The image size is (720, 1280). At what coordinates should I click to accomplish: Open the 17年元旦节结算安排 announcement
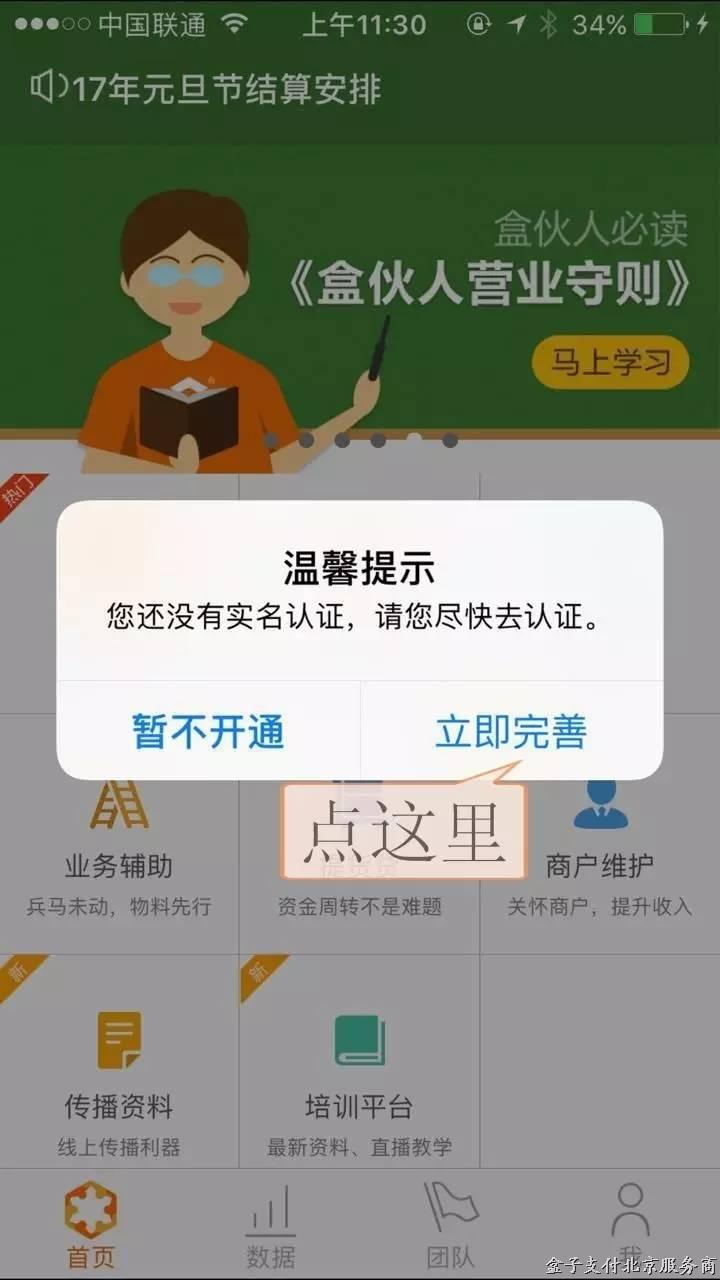(207, 89)
